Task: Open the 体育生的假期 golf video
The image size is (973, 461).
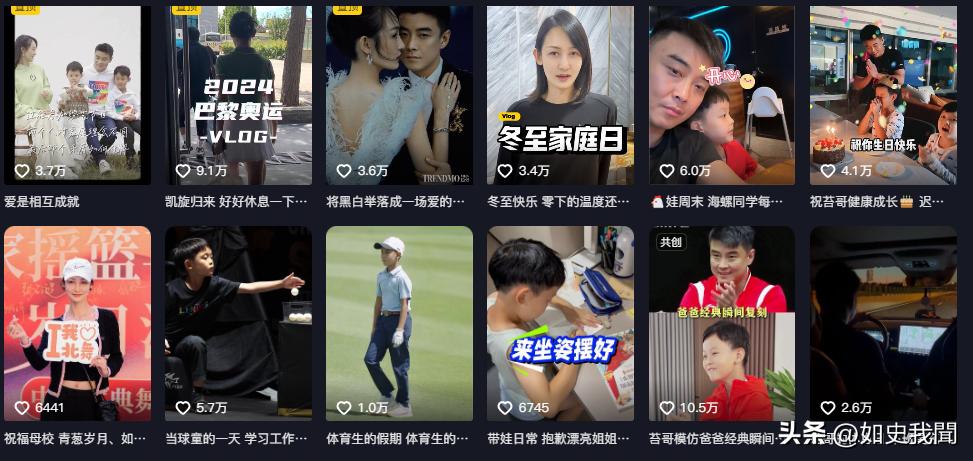Action: (x=399, y=322)
